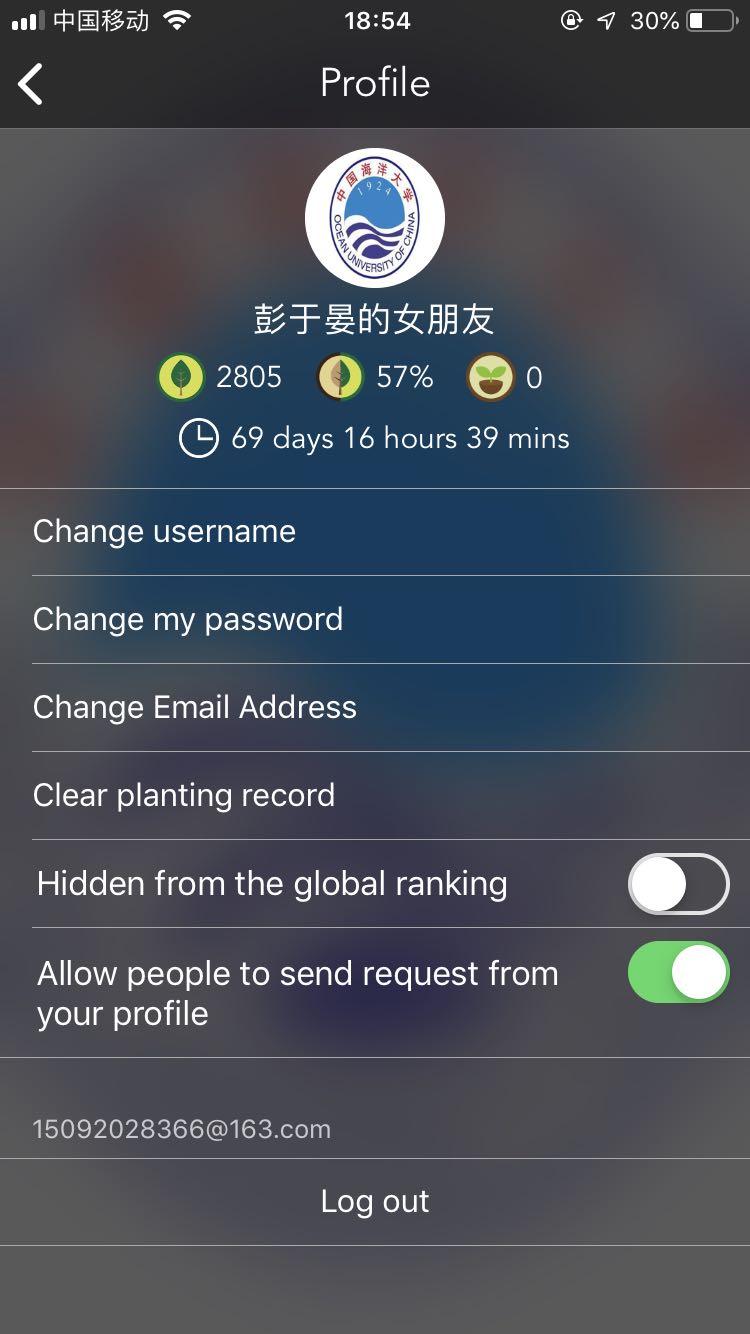Open Change username
The width and height of the screenshot is (750, 1334).
point(375,532)
